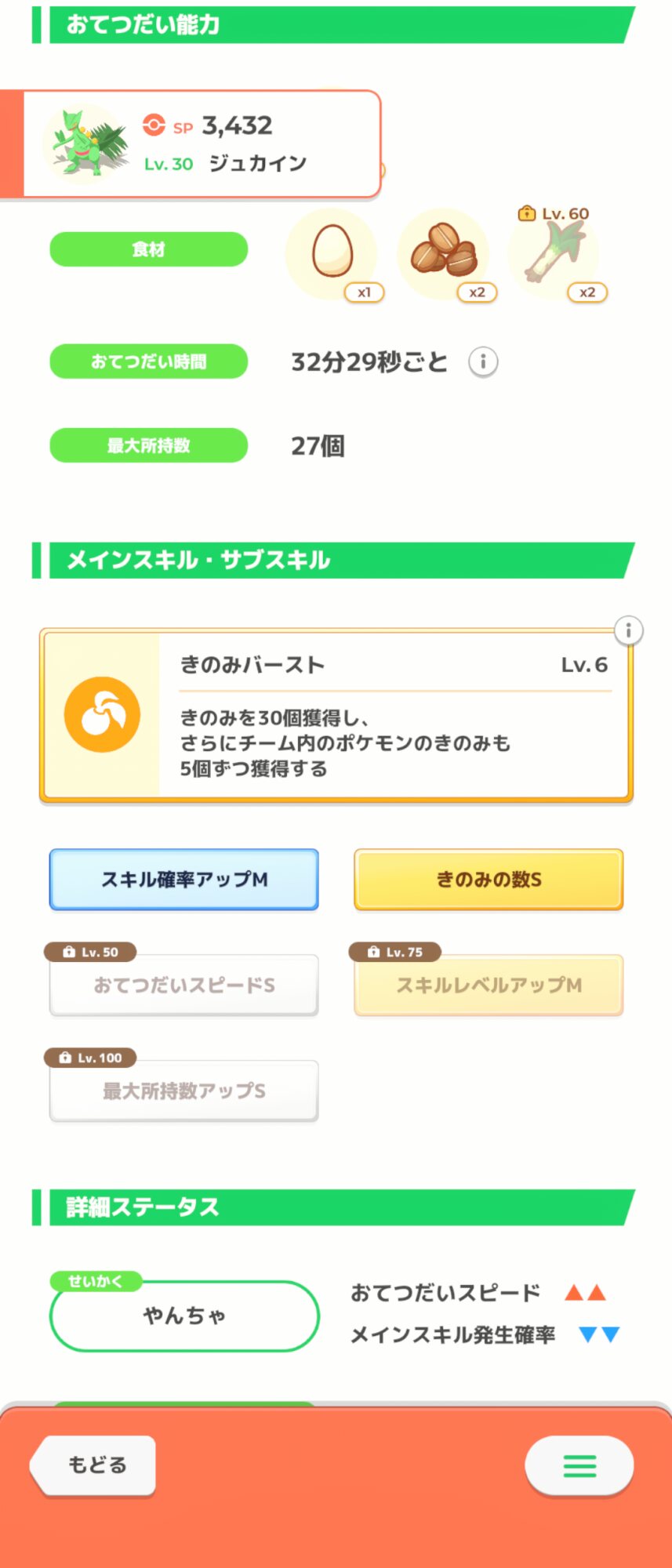The height and width of the screenshot is (1568, 672).
Task: Open the hamburger menu button
Action: point(579,1465)
